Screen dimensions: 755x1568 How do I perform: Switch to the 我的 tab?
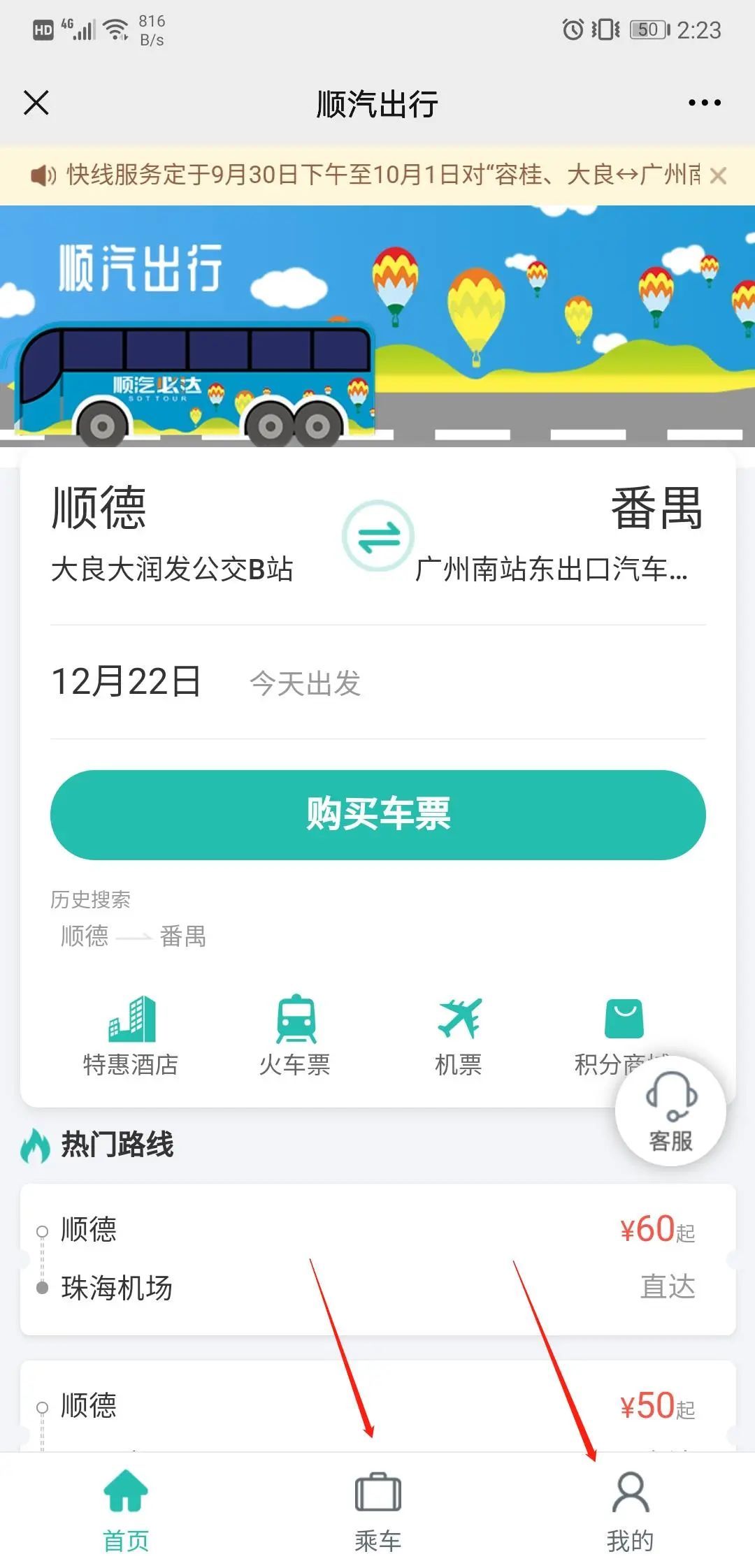point(630,1511)
